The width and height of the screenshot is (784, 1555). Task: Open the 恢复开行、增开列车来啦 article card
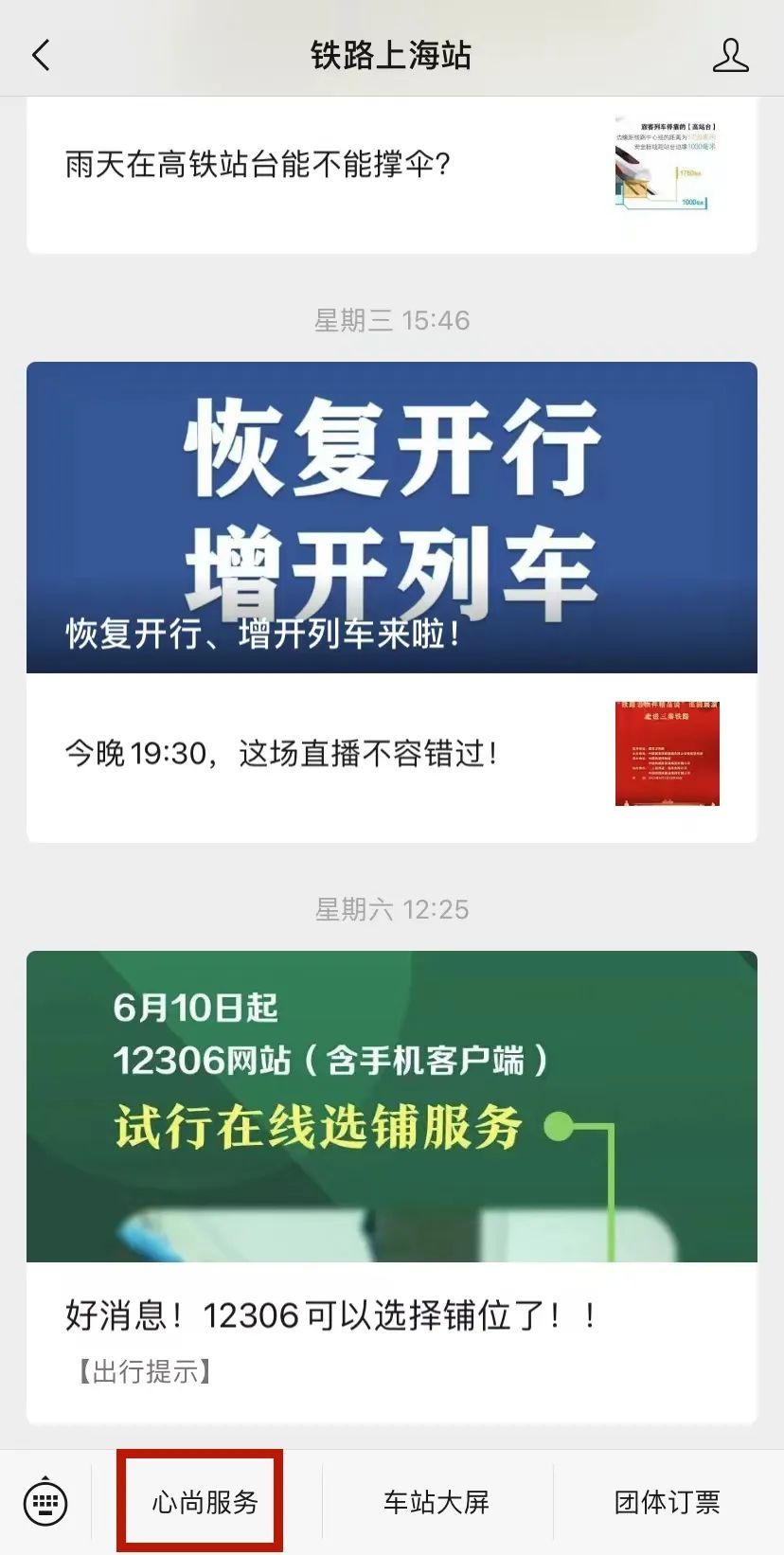point(391,517)
